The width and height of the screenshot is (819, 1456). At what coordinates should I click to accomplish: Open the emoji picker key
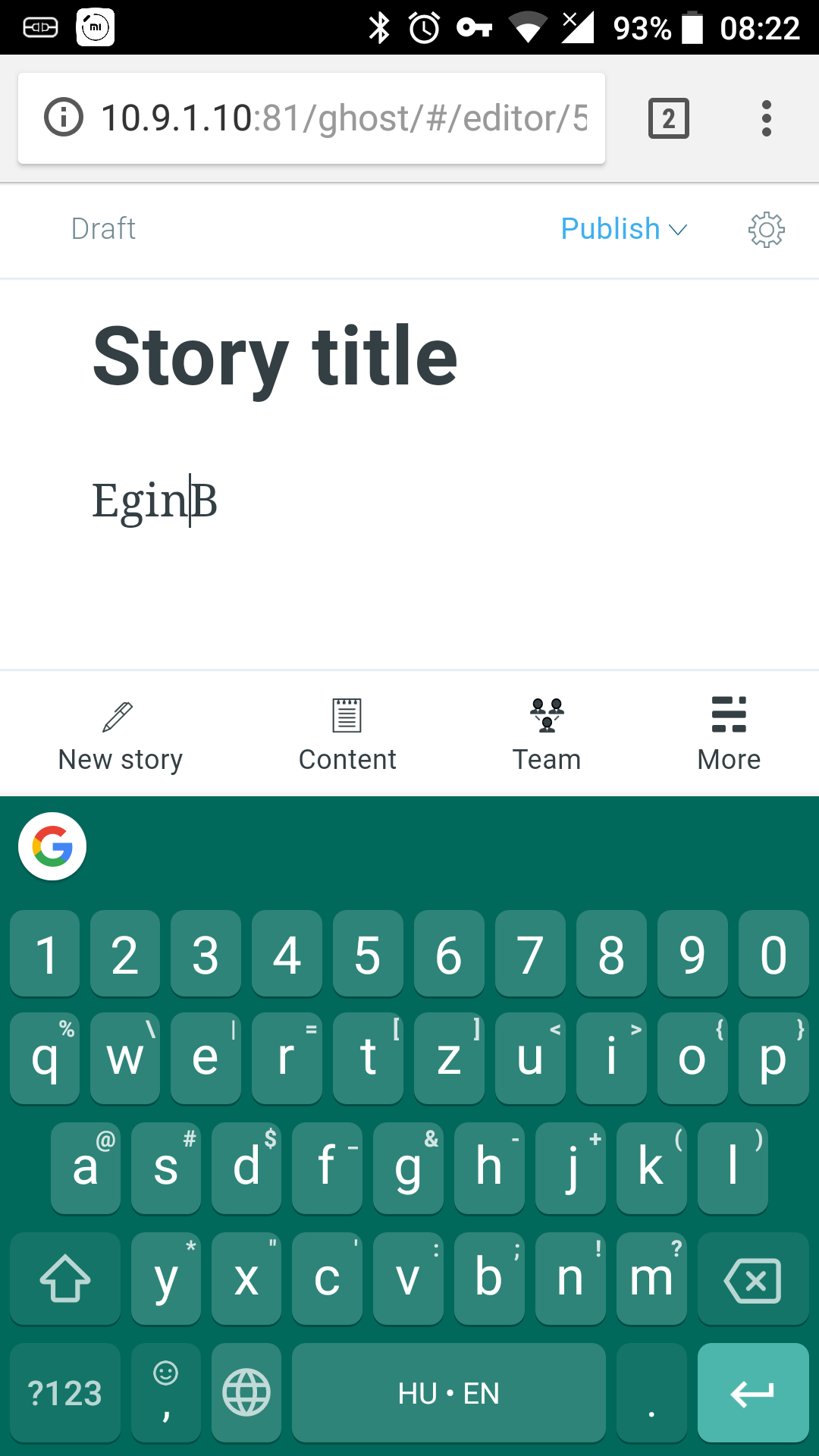[x=165, y=1392]
